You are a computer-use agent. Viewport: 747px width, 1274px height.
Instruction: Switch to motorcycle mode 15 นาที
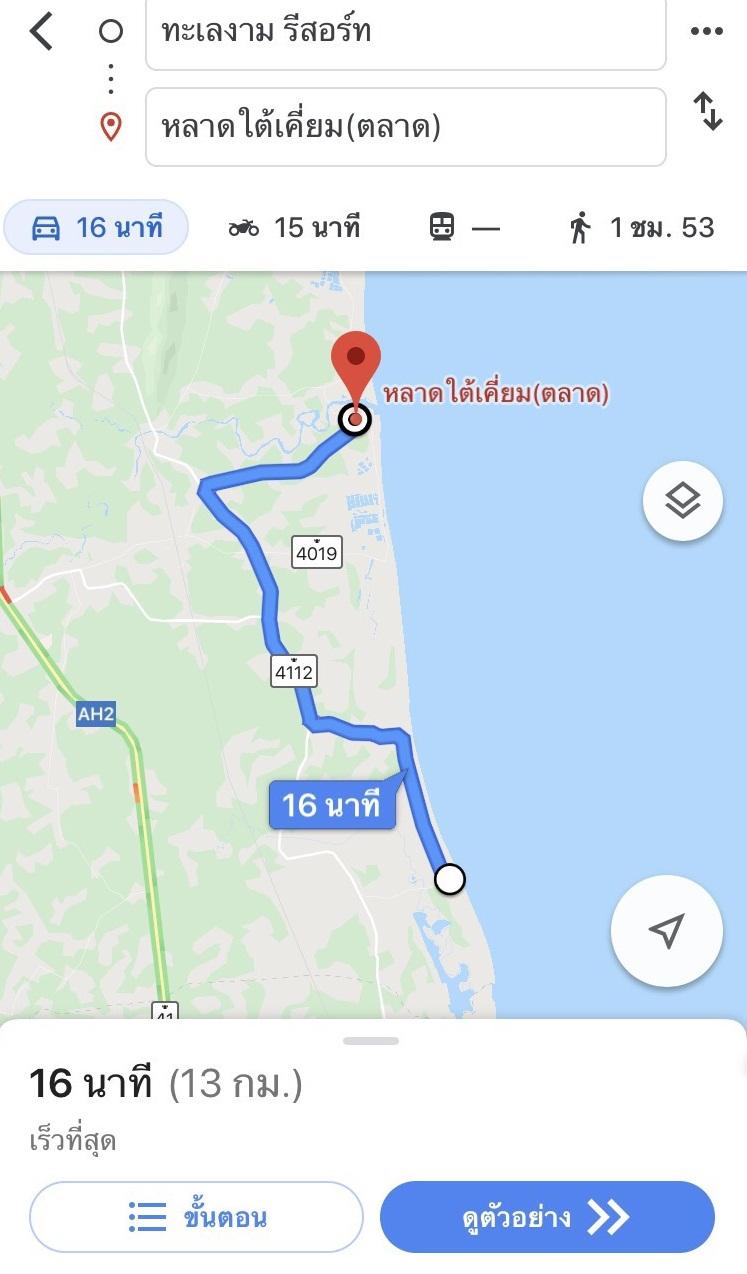point(294,227)
